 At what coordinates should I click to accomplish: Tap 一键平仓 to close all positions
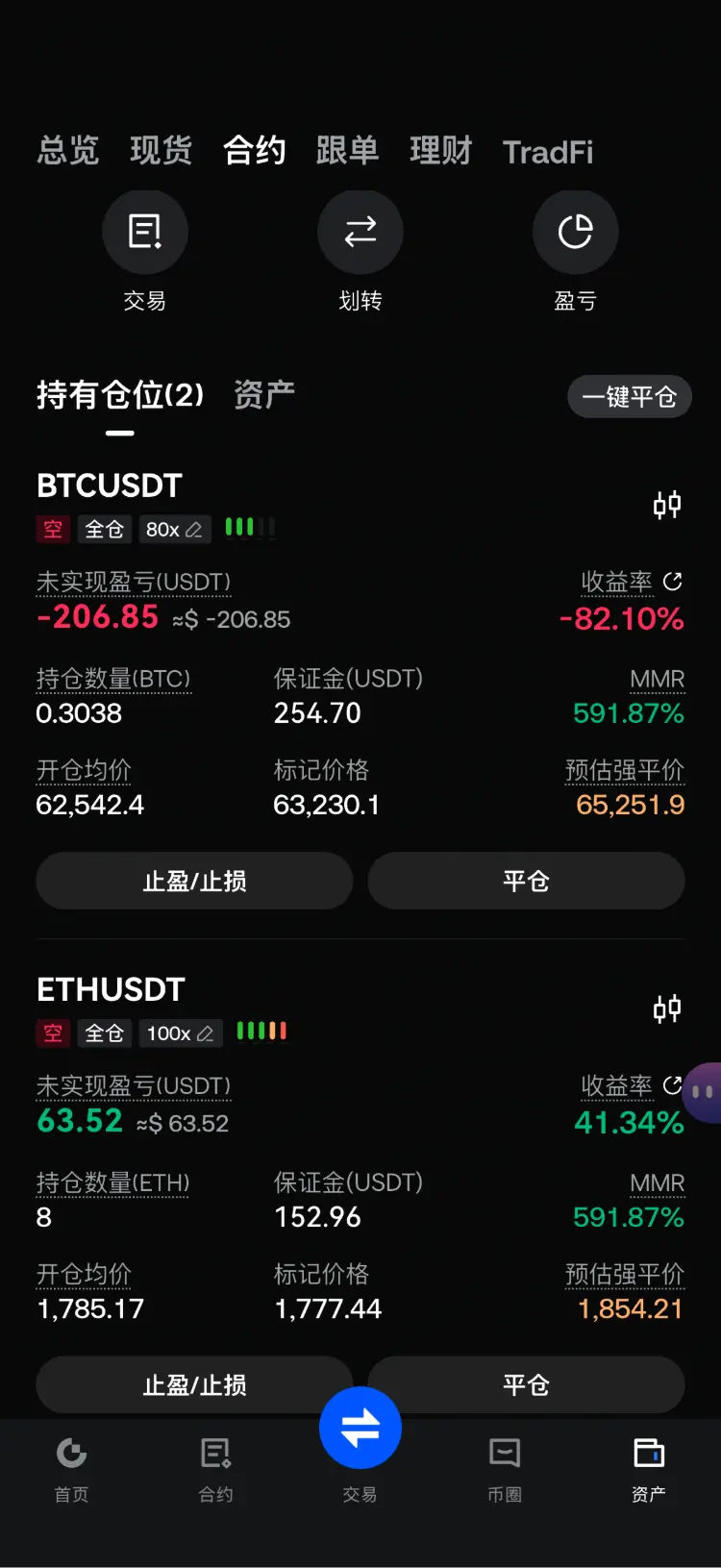point(630,397)
